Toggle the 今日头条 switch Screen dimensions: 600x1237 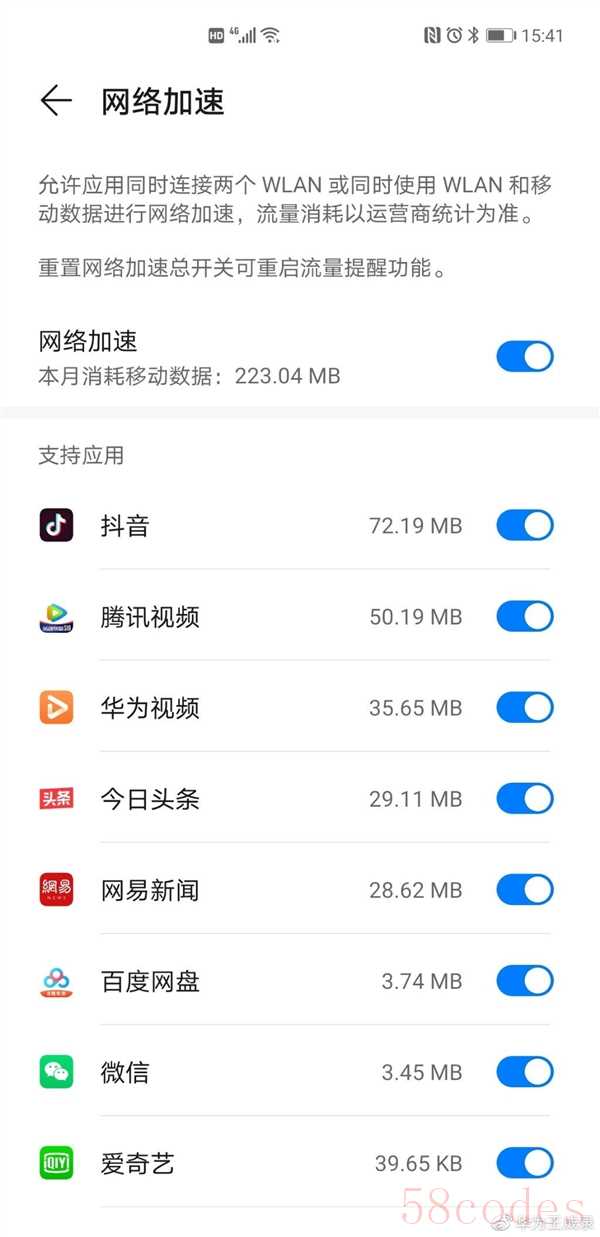tap(525, 798)
